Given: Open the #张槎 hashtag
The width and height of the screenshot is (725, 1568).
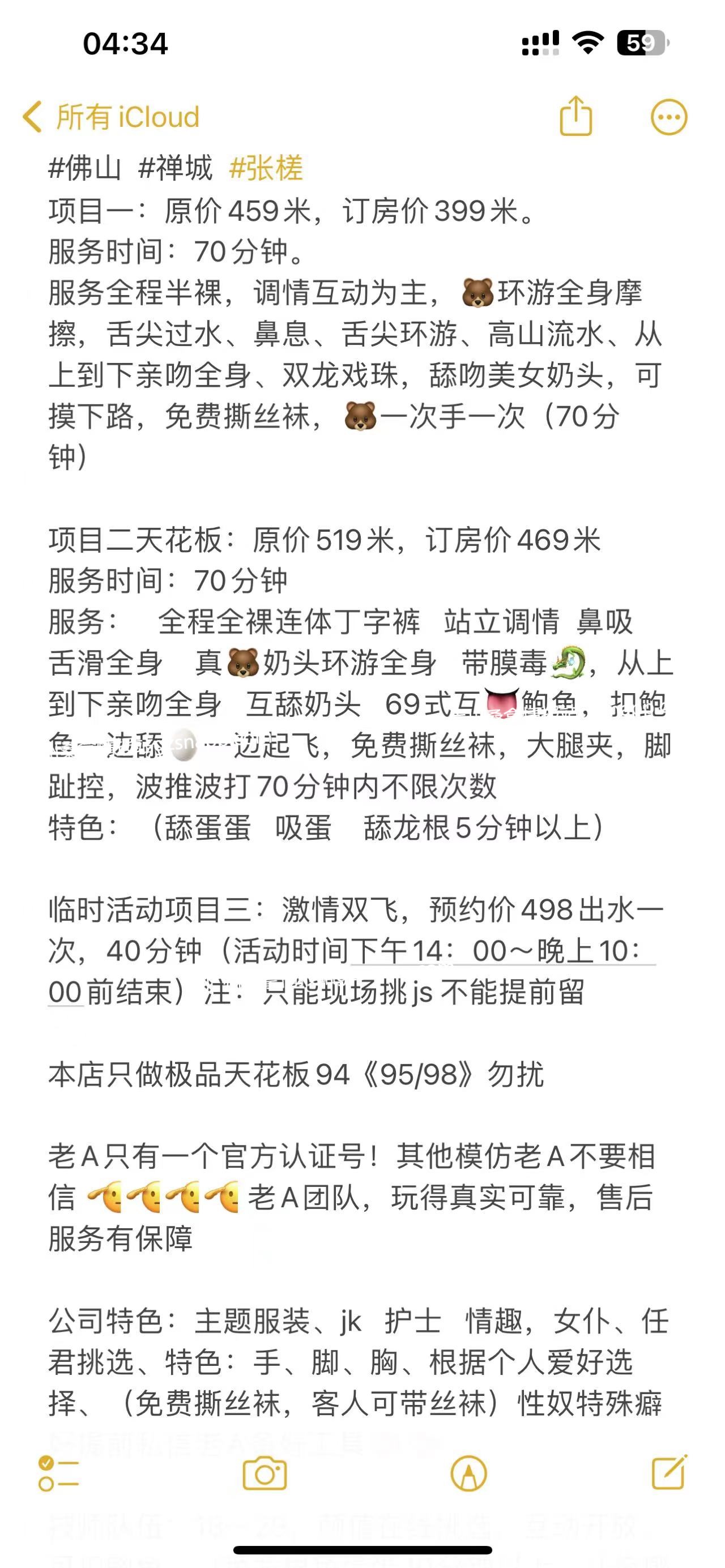Looking at the screenshot, I should tap(266, 168).
